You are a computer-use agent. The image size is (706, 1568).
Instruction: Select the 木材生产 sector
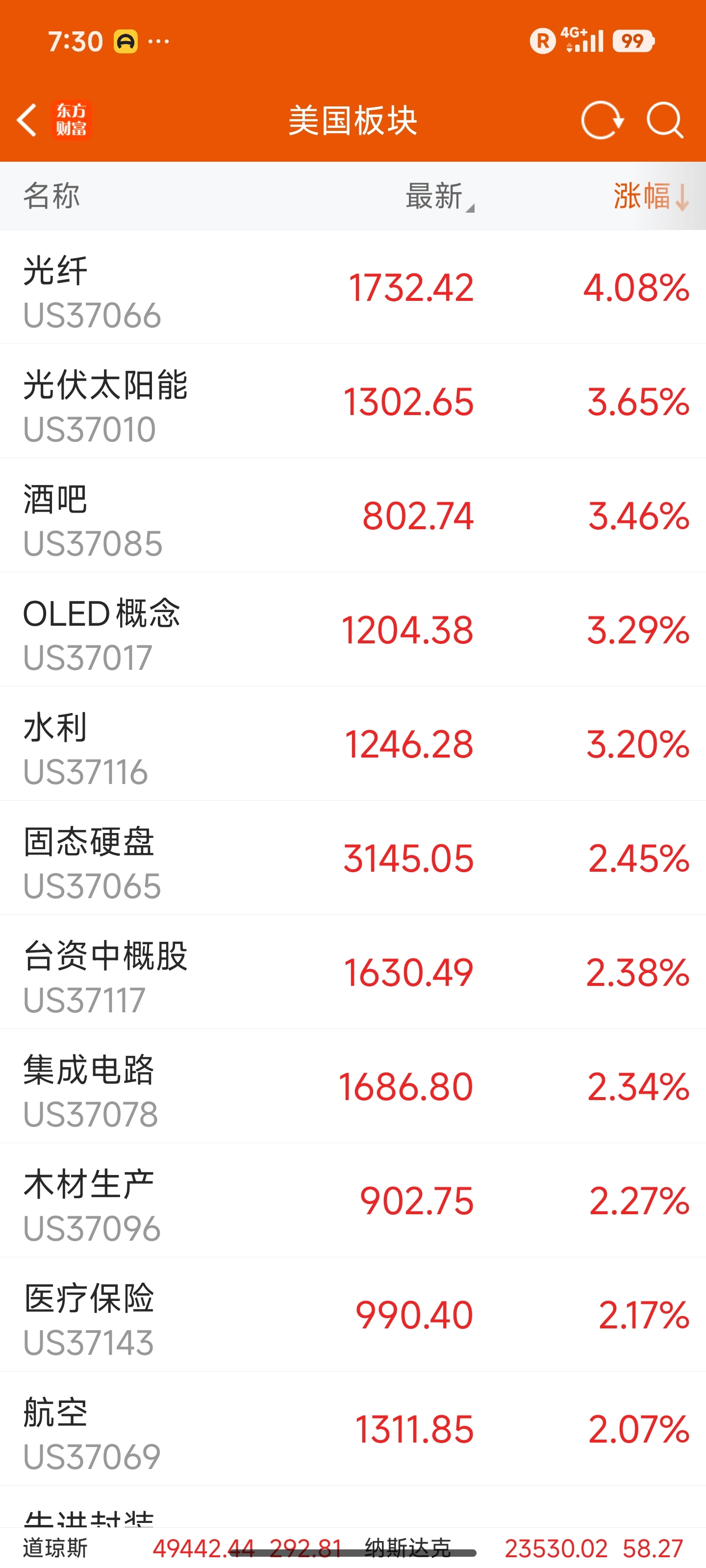pos(353,1200)
